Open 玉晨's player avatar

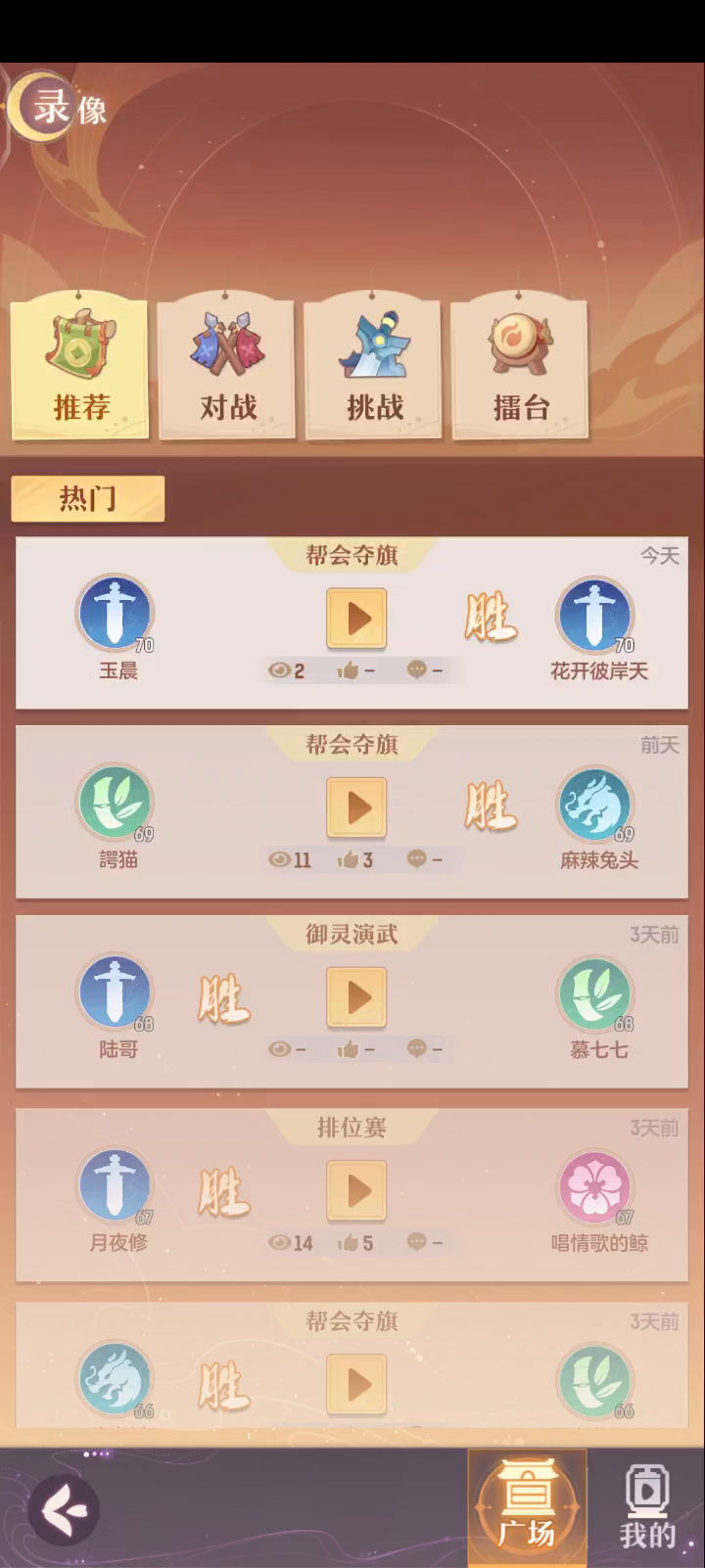point(116,614)
